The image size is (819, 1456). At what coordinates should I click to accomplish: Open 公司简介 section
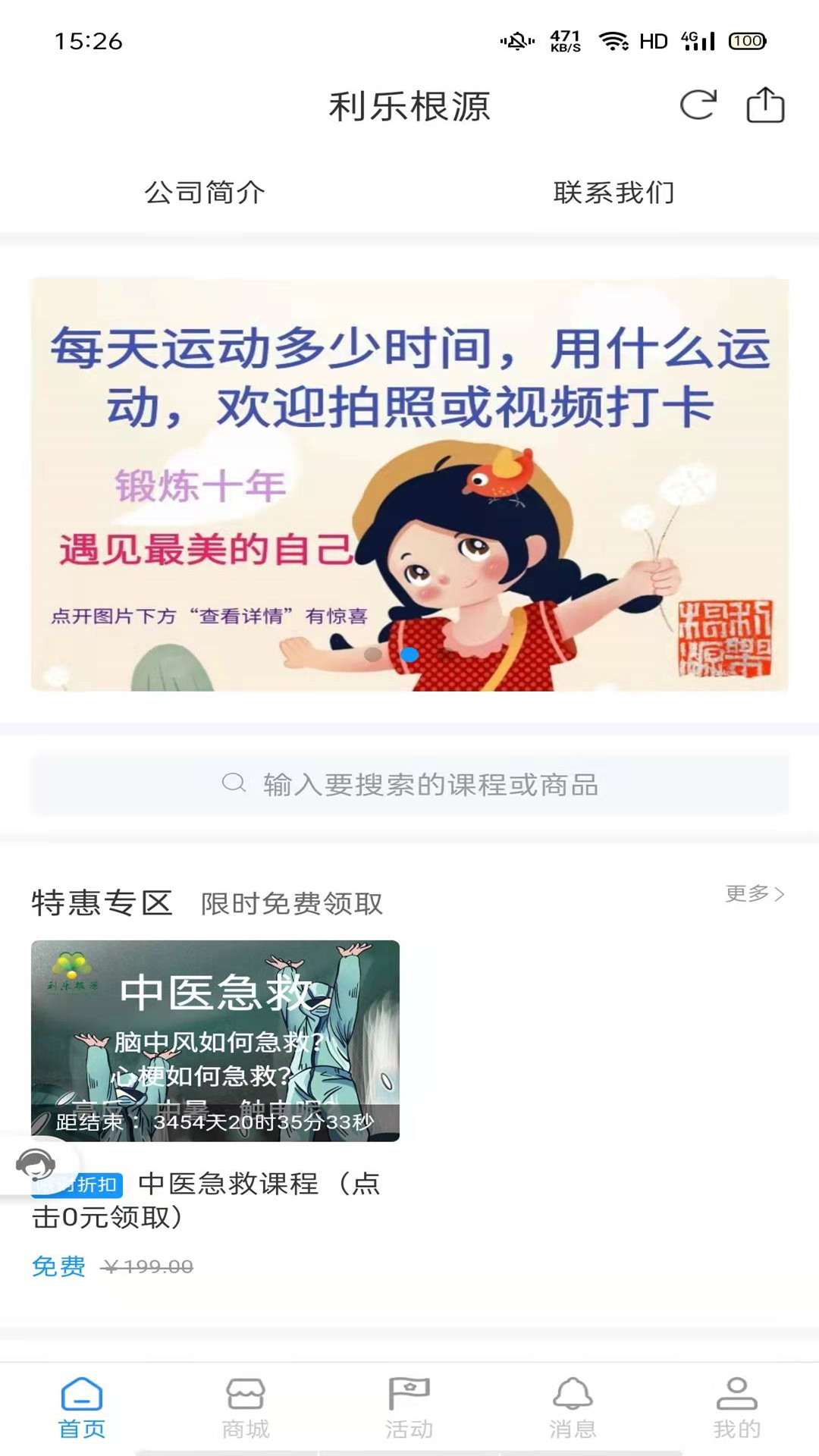205,193
